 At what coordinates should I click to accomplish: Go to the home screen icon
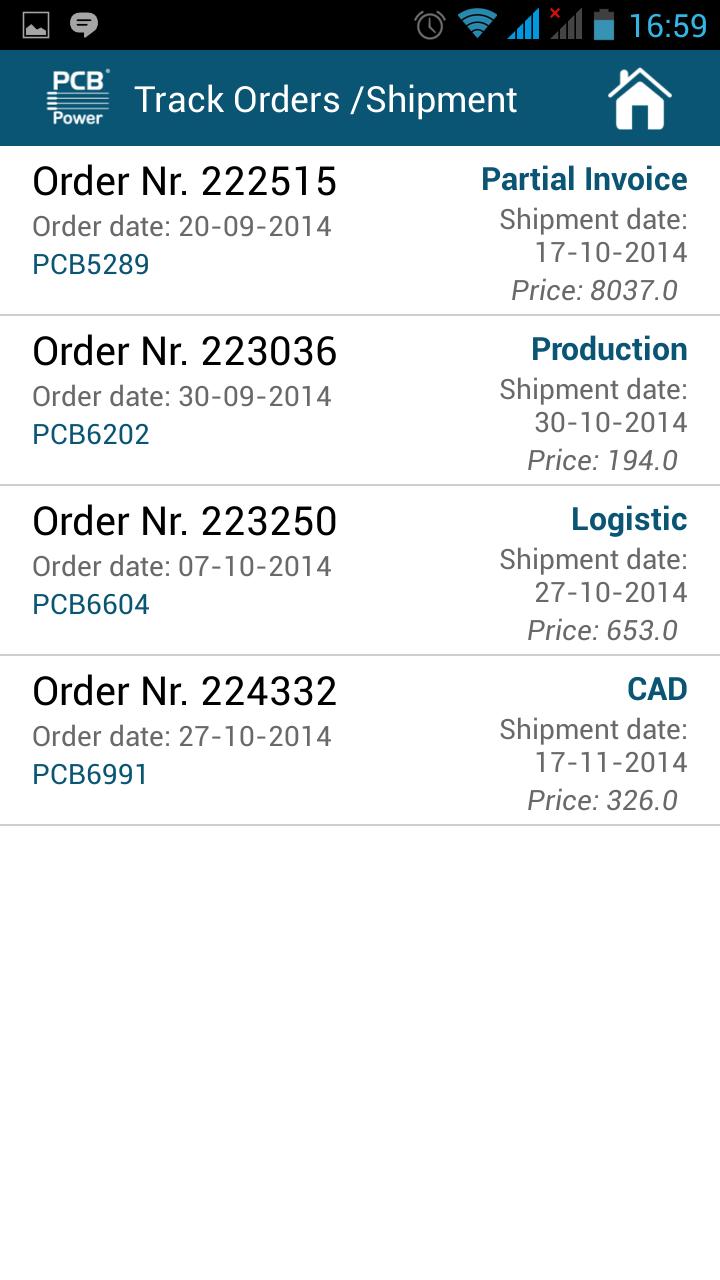639,99
